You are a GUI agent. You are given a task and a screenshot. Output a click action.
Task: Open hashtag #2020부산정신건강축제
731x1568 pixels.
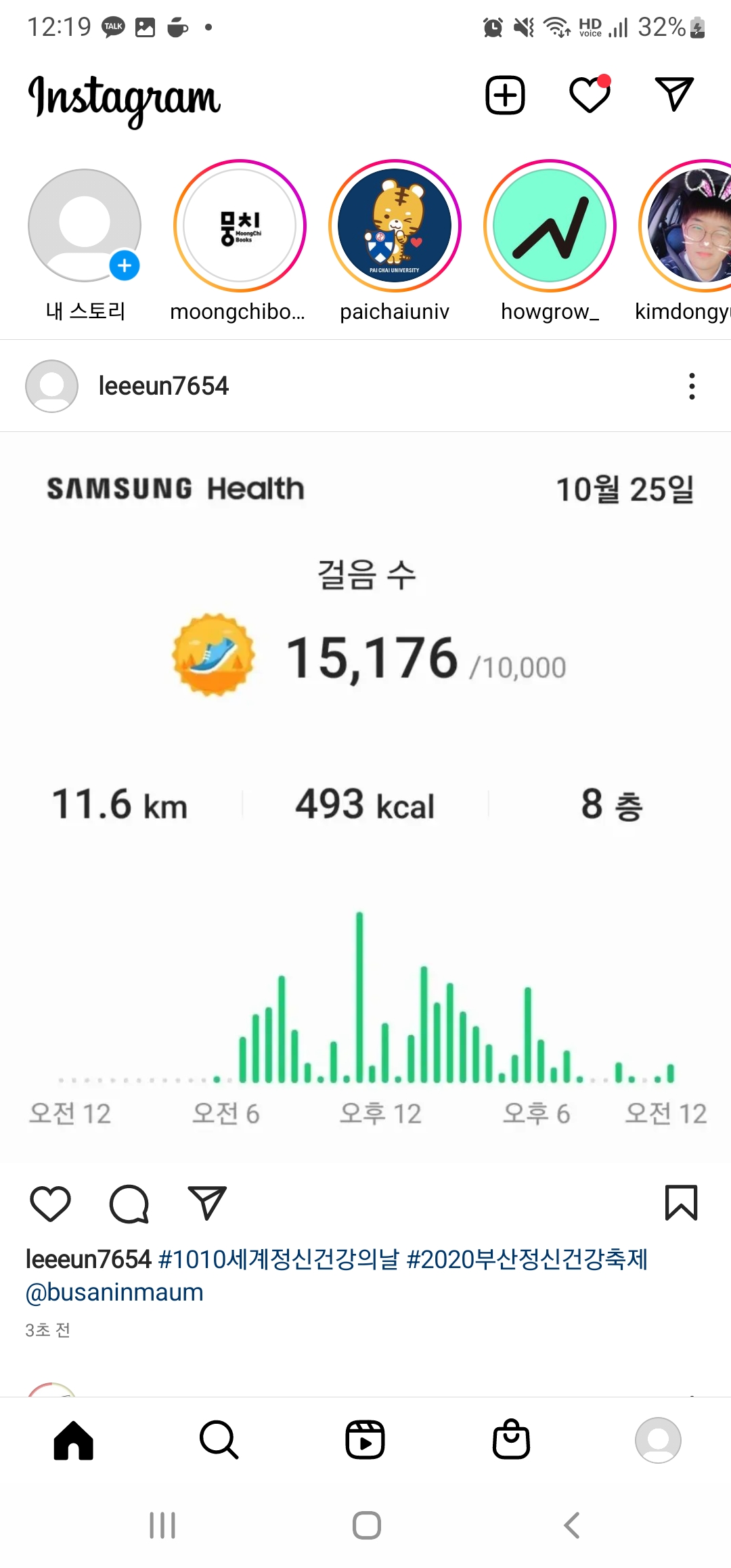coord(527,1259)
